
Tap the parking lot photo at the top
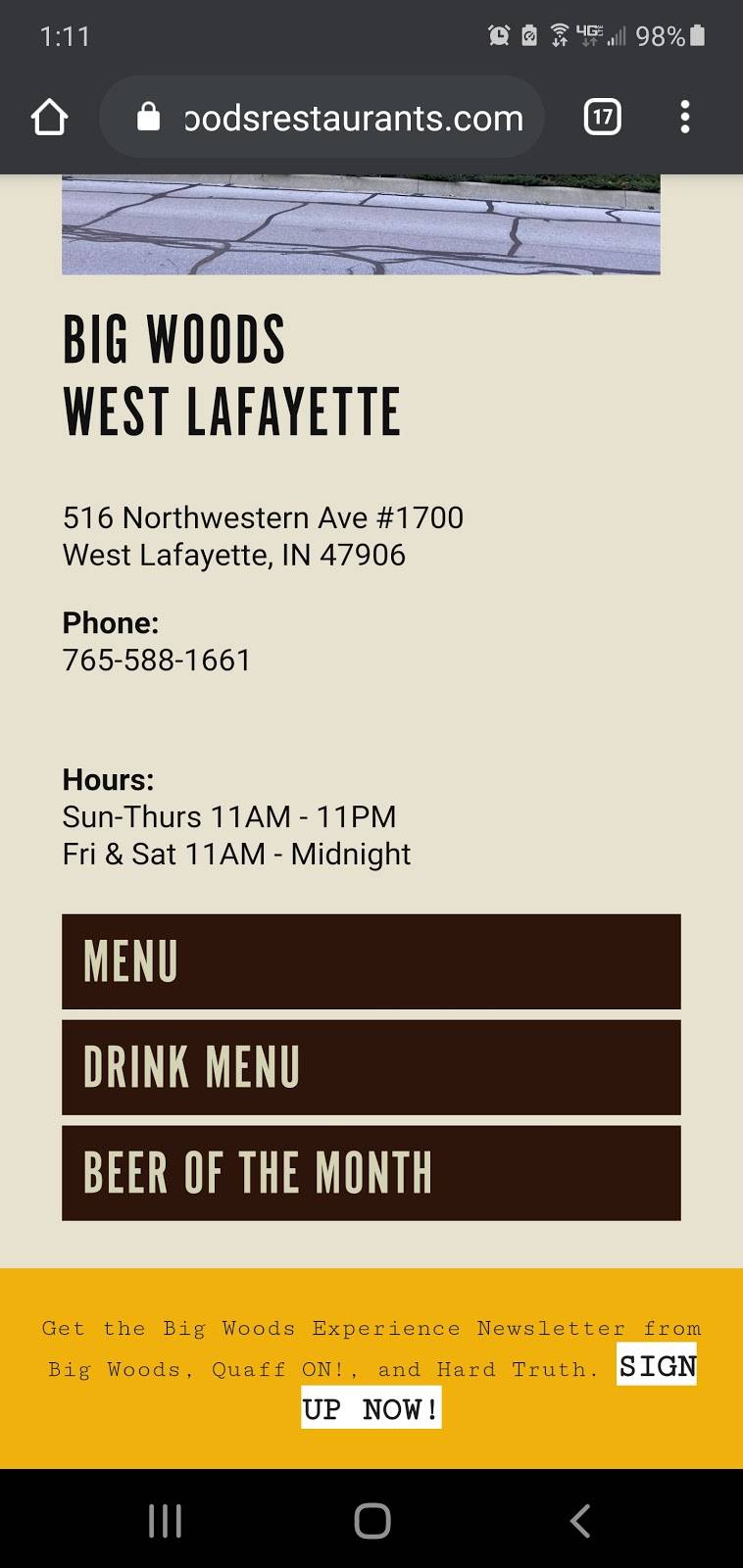point(362,223)
